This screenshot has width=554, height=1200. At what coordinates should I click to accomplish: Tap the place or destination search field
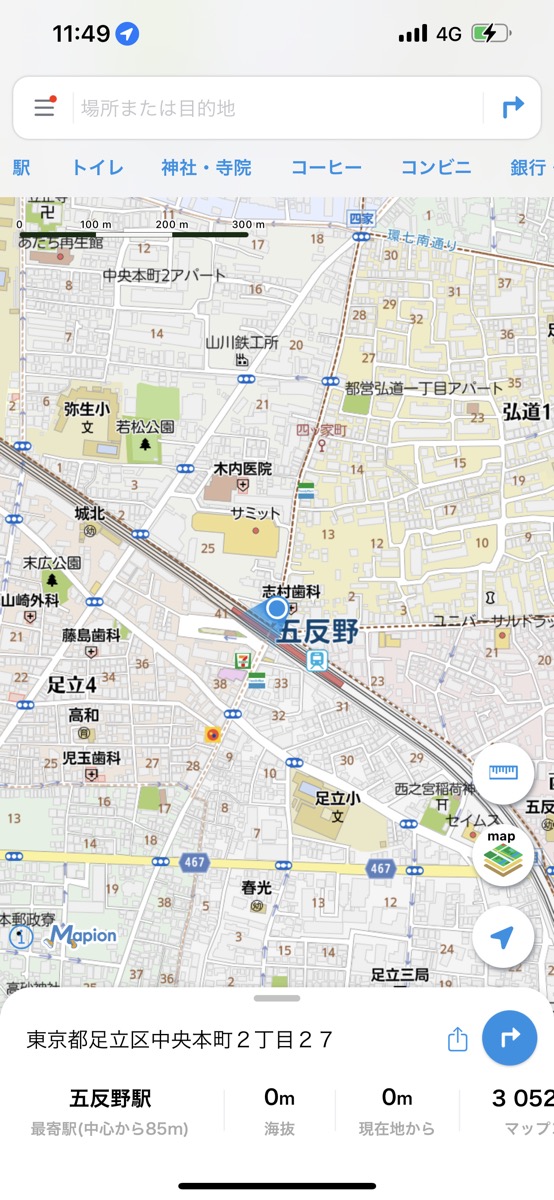[275, 108]
